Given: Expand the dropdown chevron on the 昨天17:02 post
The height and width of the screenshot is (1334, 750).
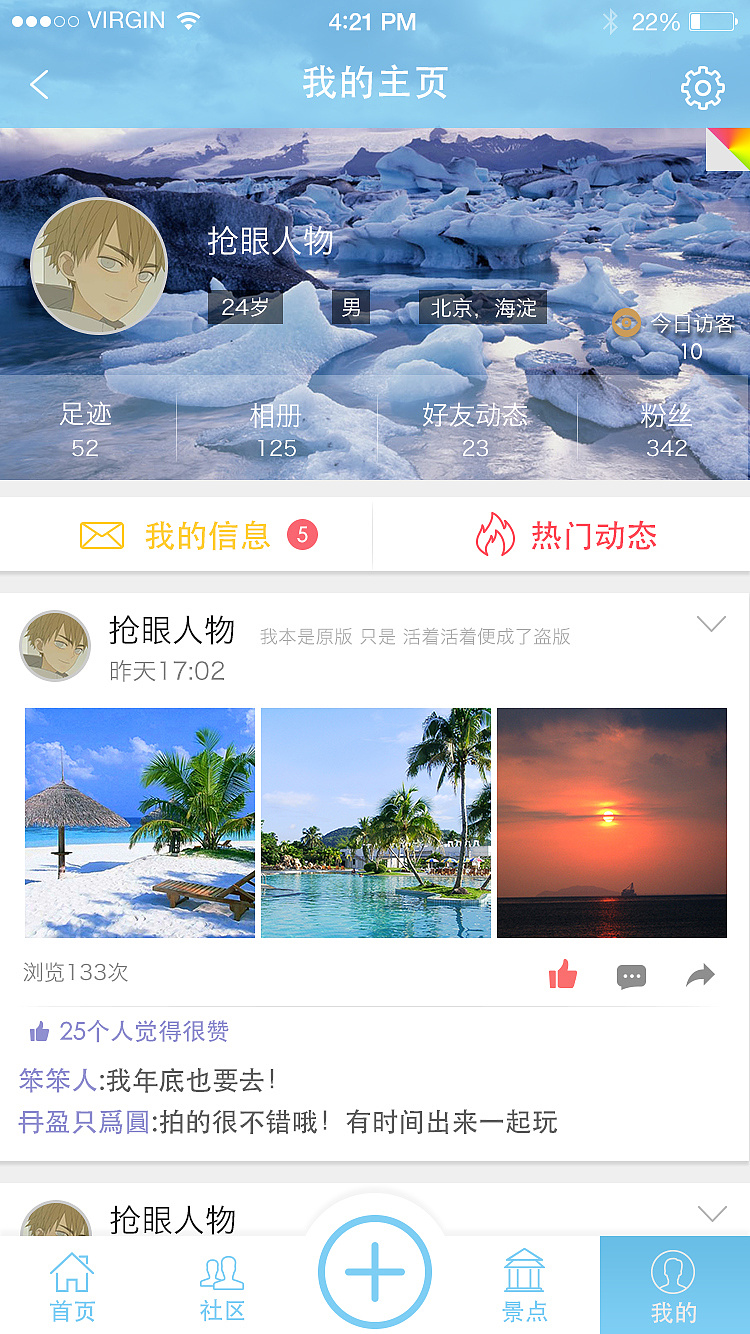Looking at the screenshot, I should 711,625.
